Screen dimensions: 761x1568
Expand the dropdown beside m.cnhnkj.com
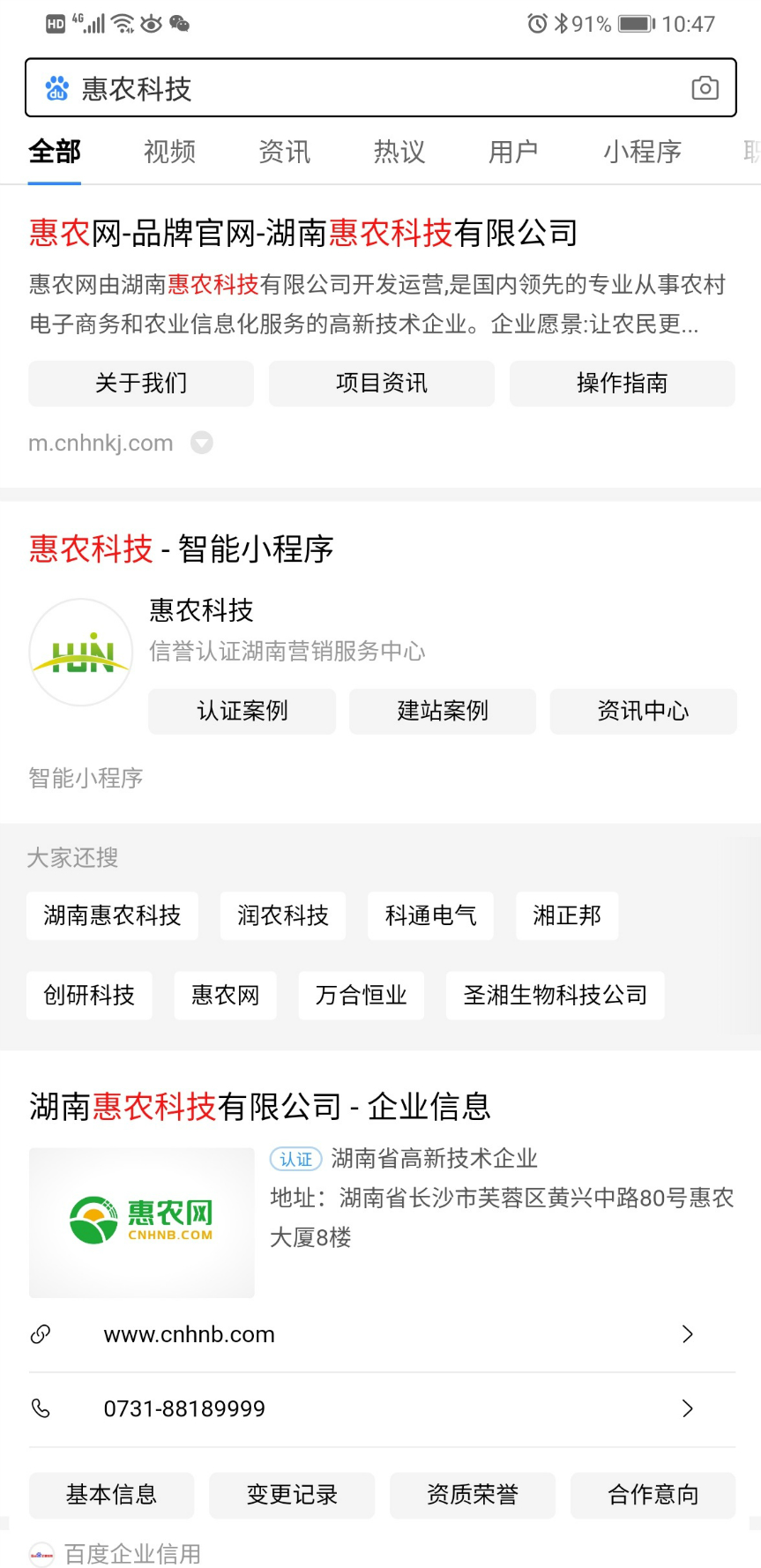tap(202, 443)
